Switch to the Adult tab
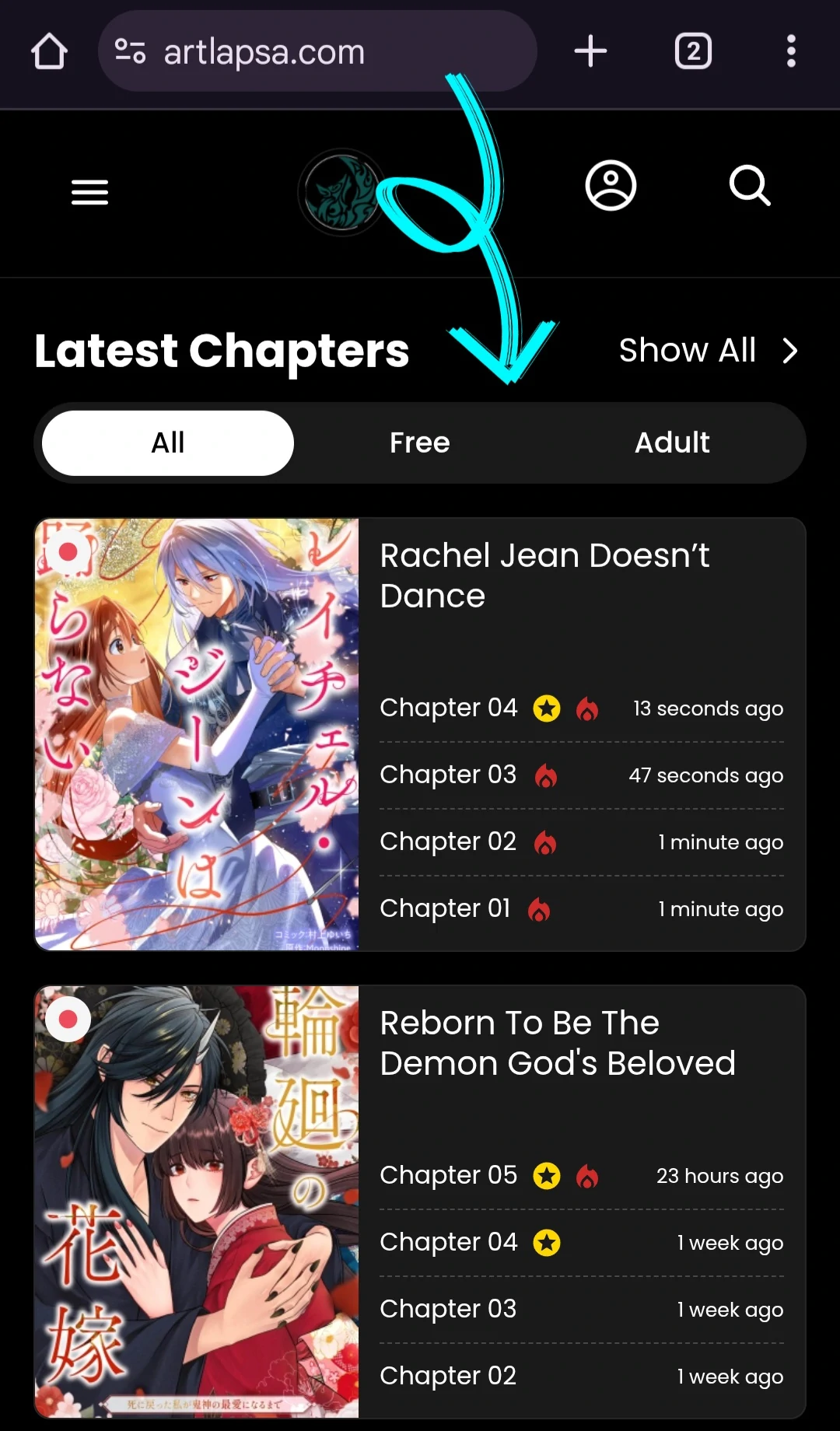This screenshot has height=1431, width=840. (x=672, y=443)
